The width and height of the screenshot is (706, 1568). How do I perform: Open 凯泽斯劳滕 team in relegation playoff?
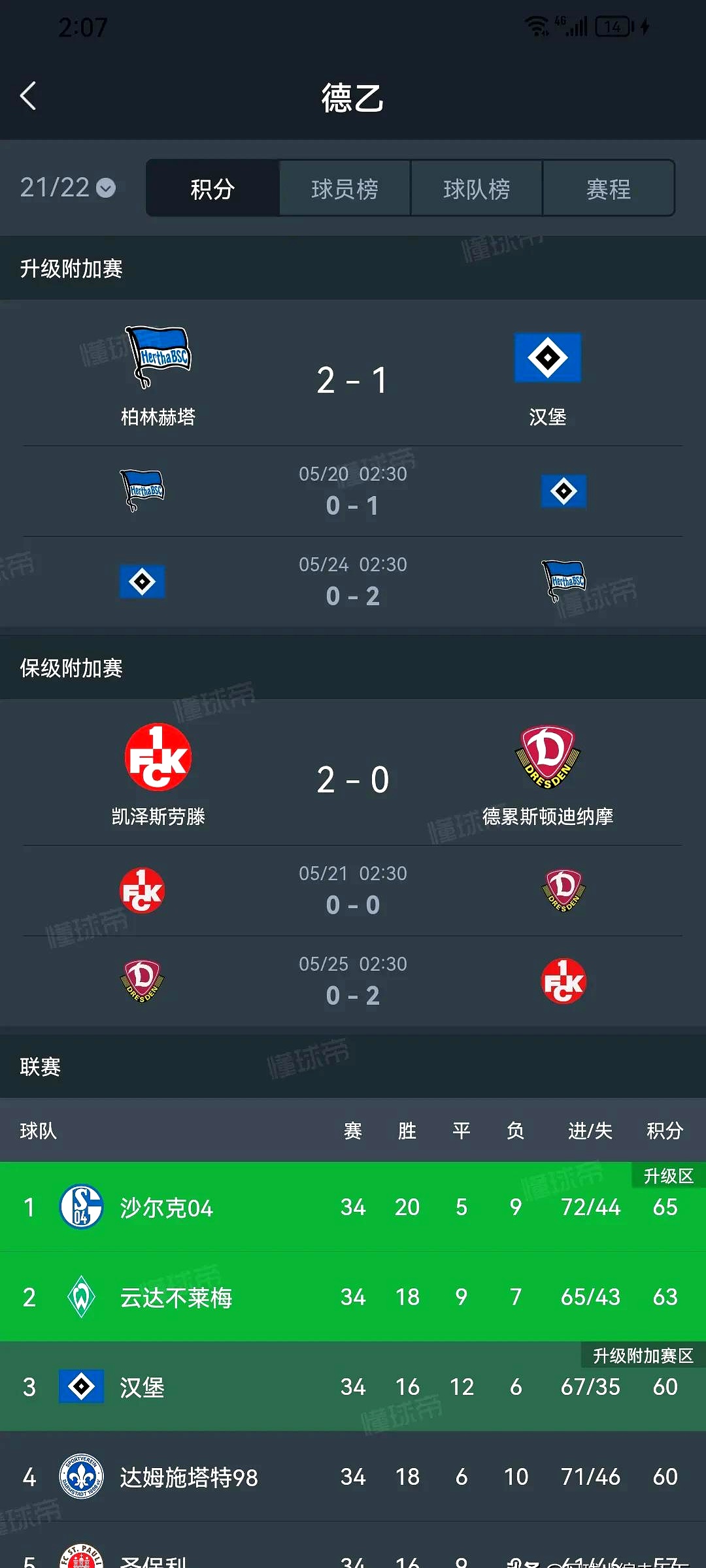click(x=158, y=776)
